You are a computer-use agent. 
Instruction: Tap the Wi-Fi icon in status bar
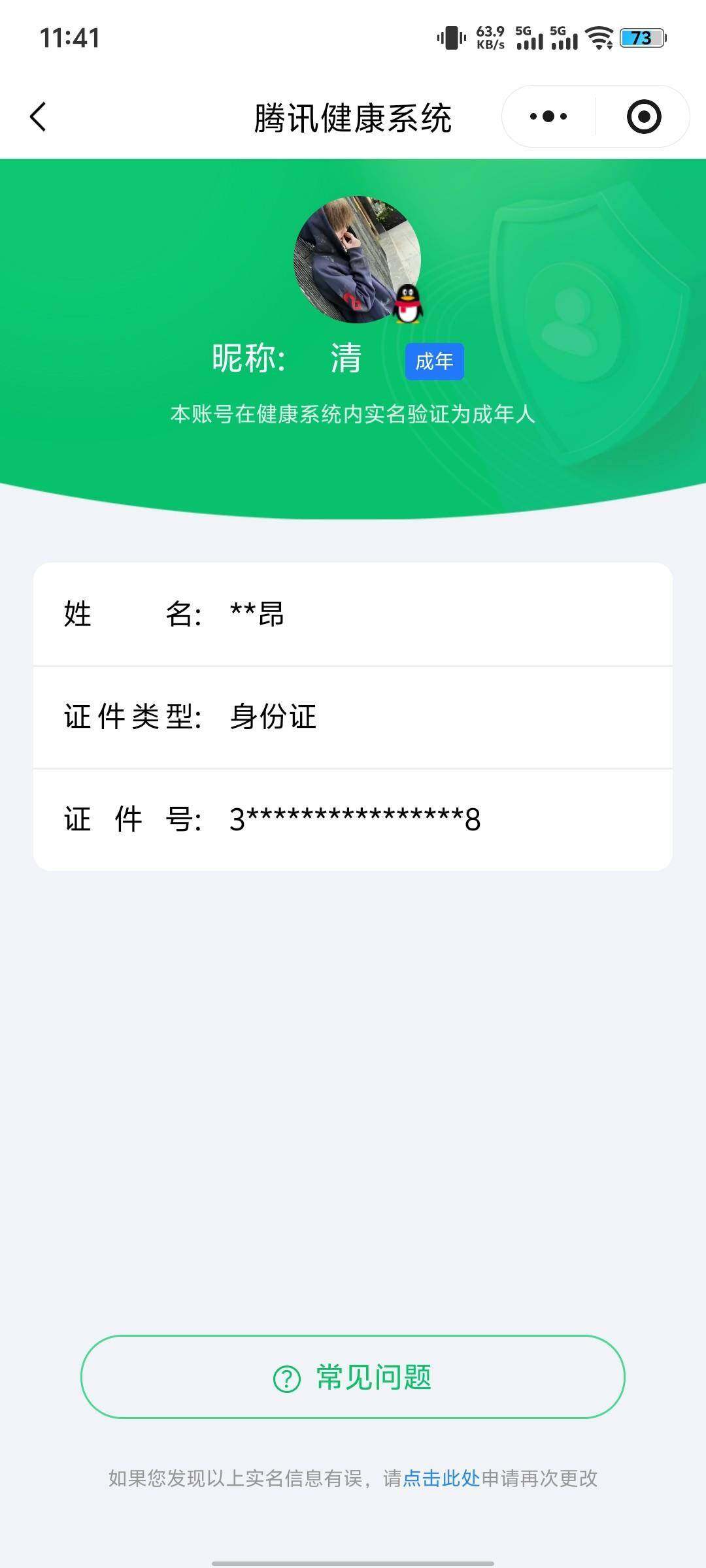point(599,37)
